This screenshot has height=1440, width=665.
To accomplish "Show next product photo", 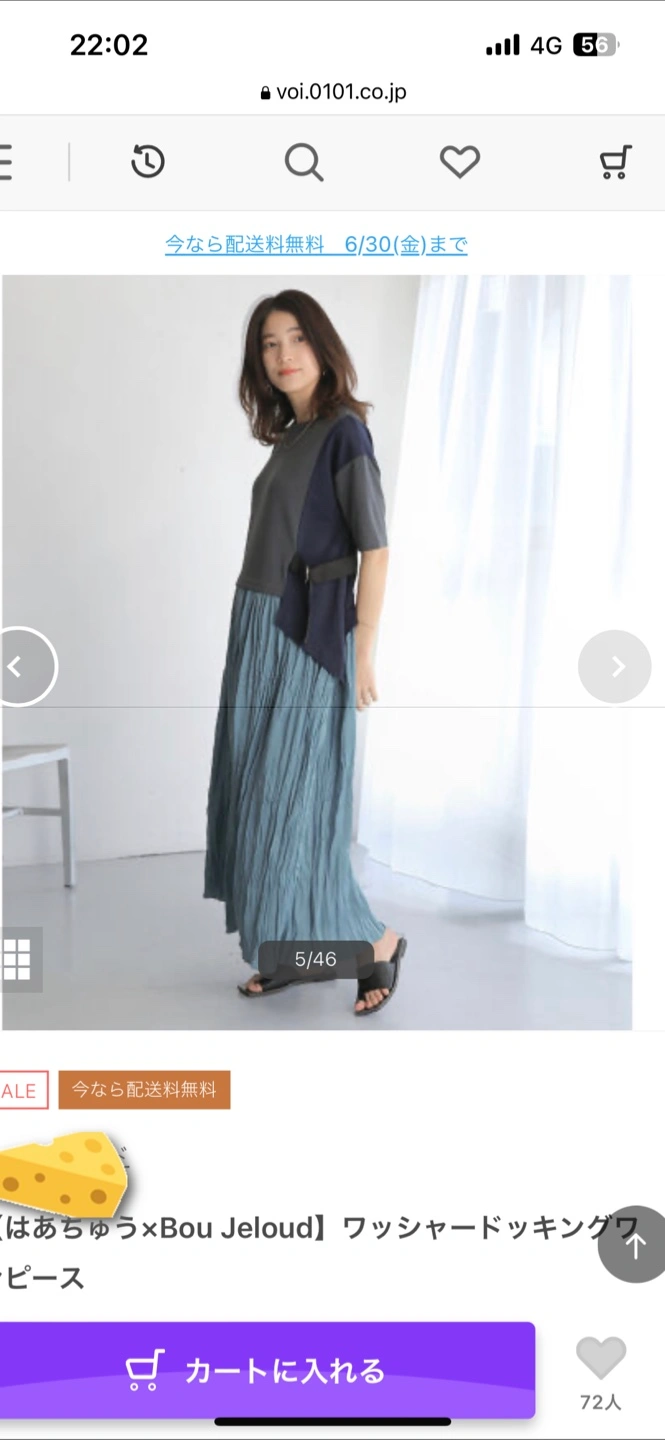I will (x=615, y=666).
